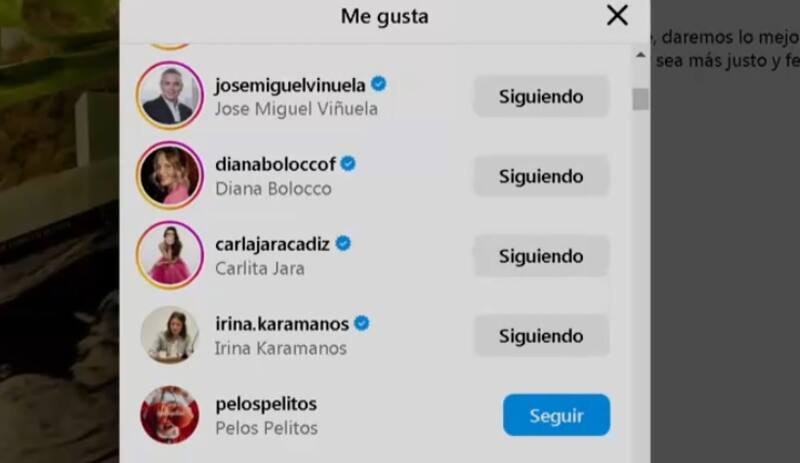
Task: Open josemiguelvinuela's profile
Action: coord(291,85)
